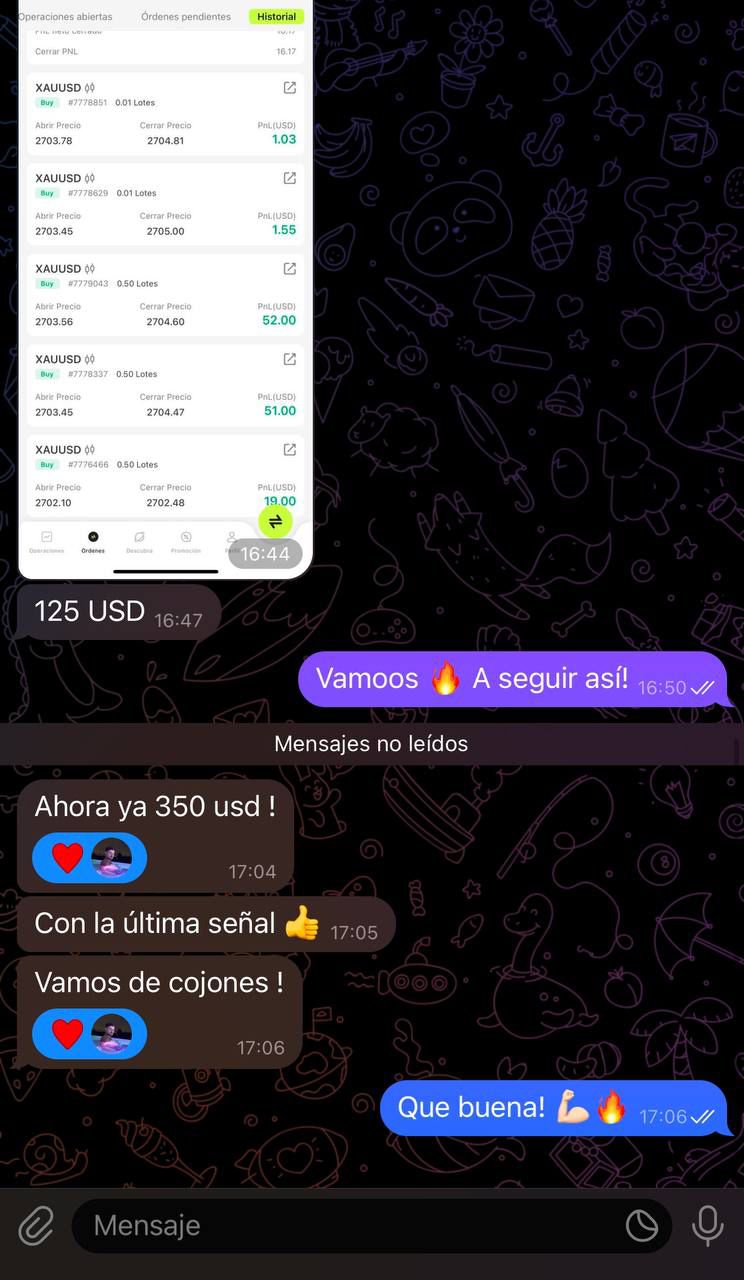Open the shared trading history screenshot
744x1280 pixels.
[x=166, y=290]
